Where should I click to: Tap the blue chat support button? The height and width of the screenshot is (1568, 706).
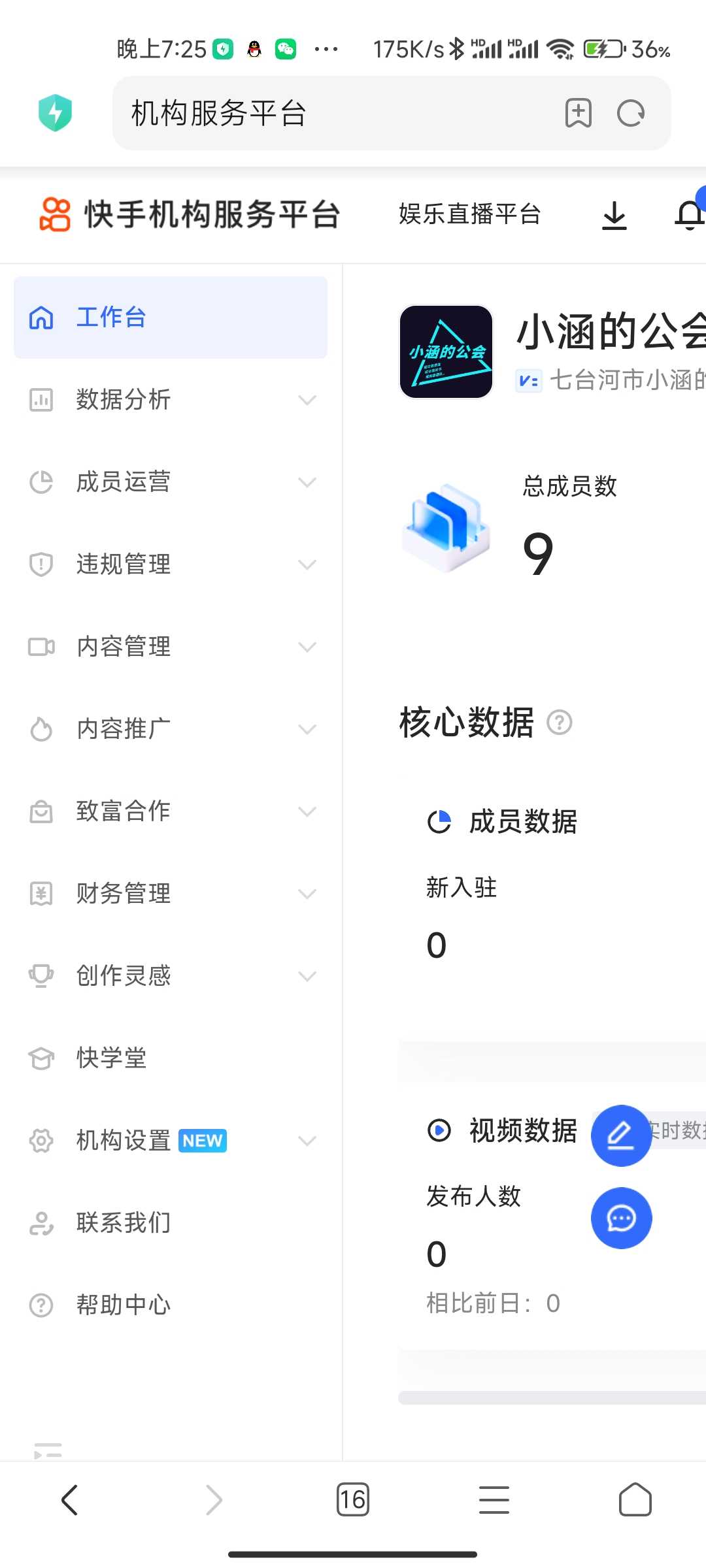[621, 1218]
